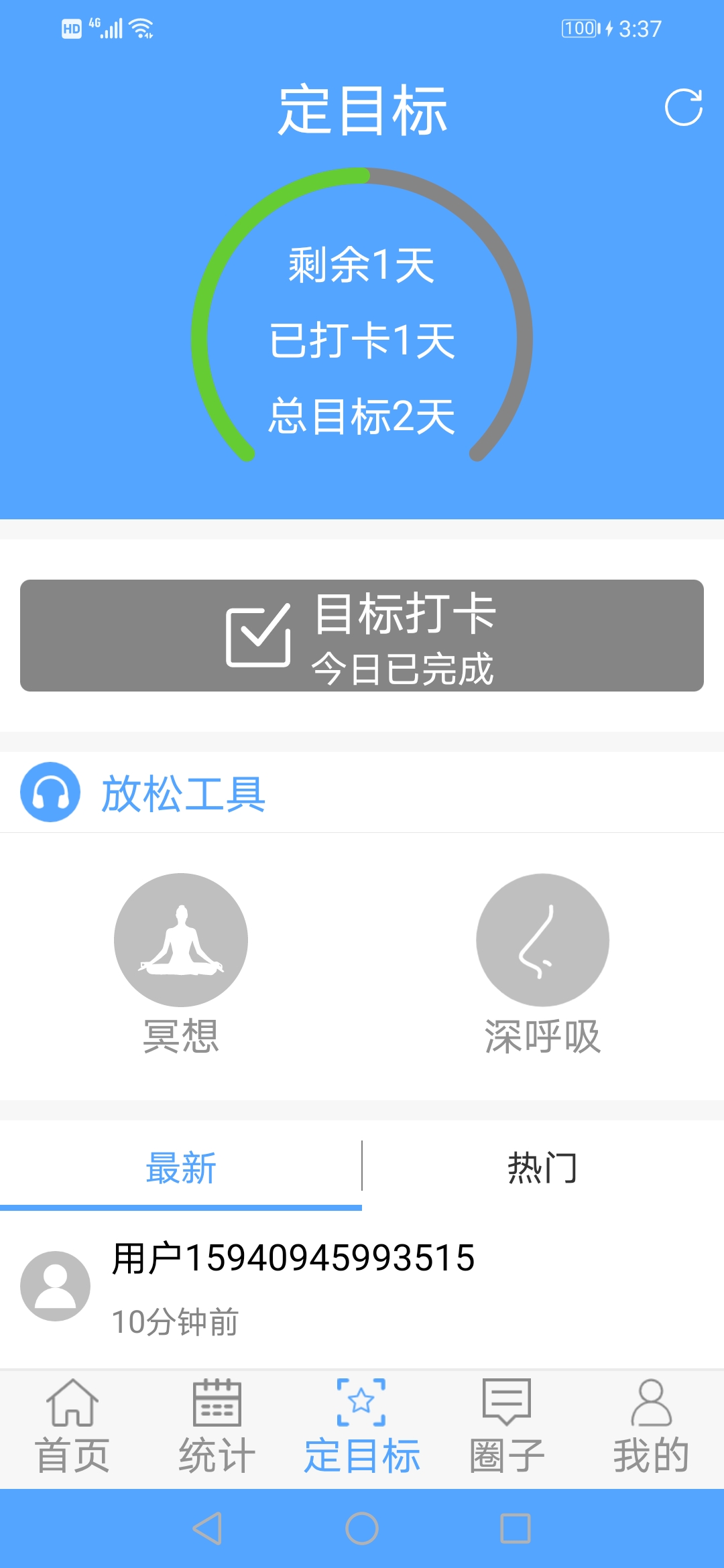724x1568 pixels.
Task: Tap the system home button
Action: pos(362,1528)
